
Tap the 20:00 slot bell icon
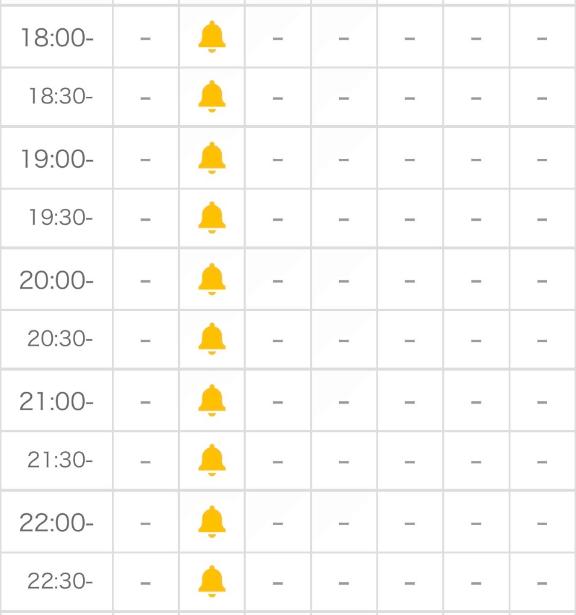(212, 279)
